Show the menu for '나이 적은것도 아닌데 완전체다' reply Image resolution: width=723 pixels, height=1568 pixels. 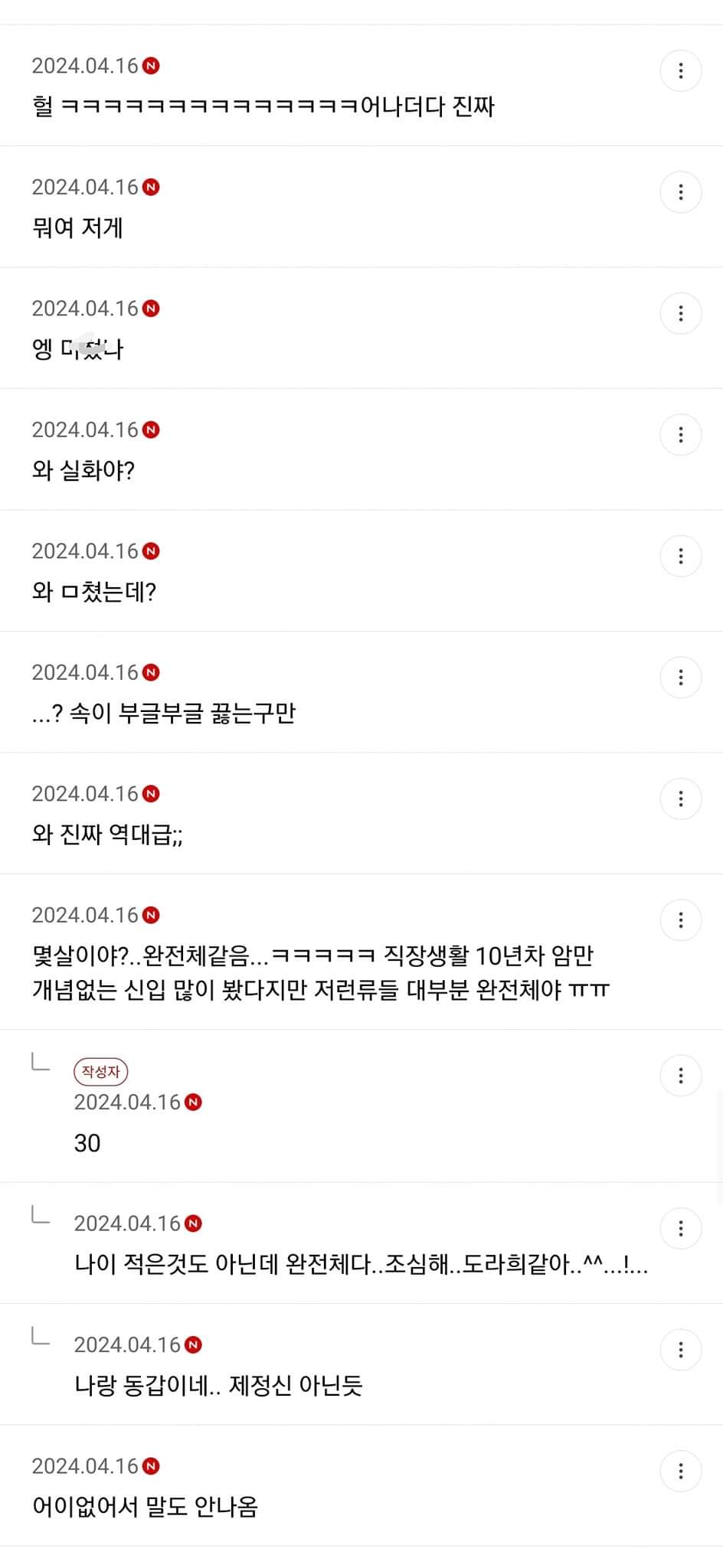[681, 1229]
